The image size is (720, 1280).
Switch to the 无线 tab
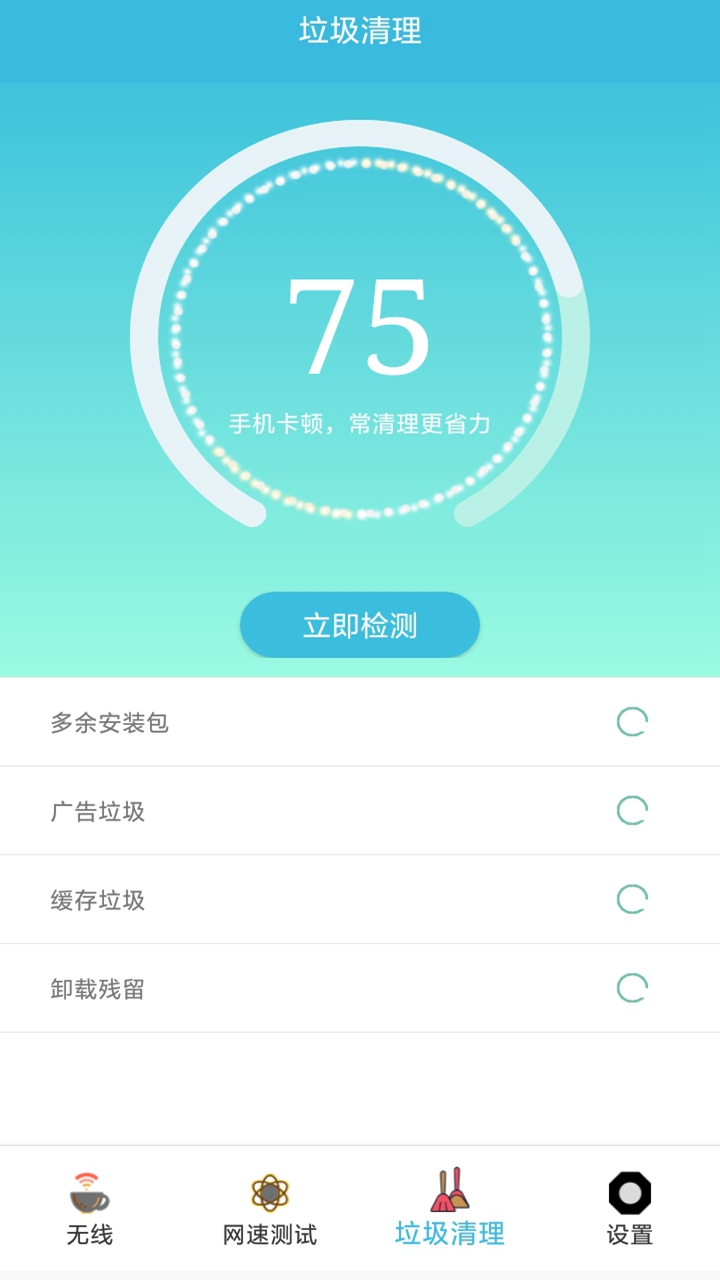pos(90,1208)
